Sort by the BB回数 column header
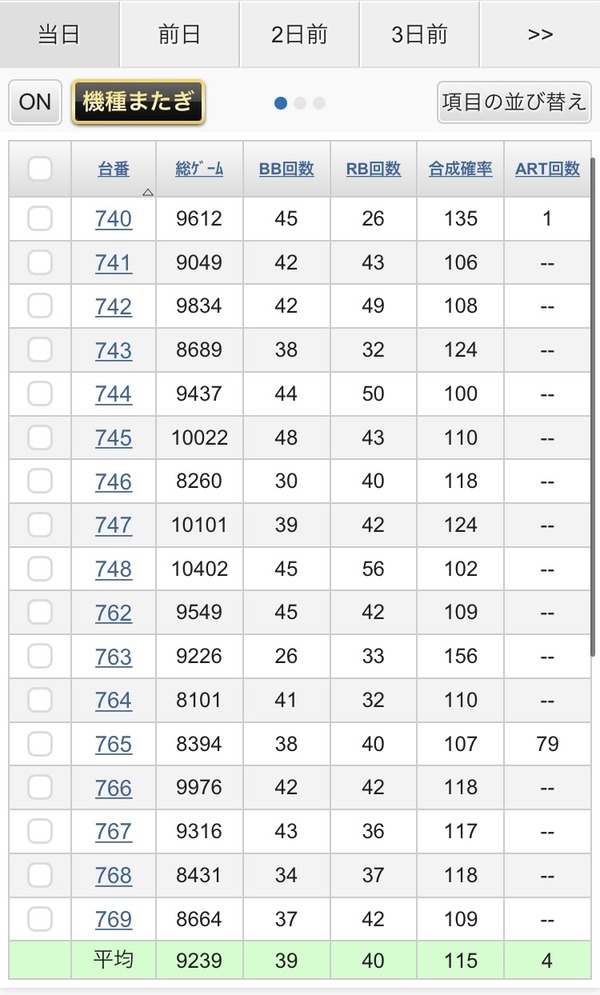Viewport: 600px width, 995px height. [x=286, y=169]
